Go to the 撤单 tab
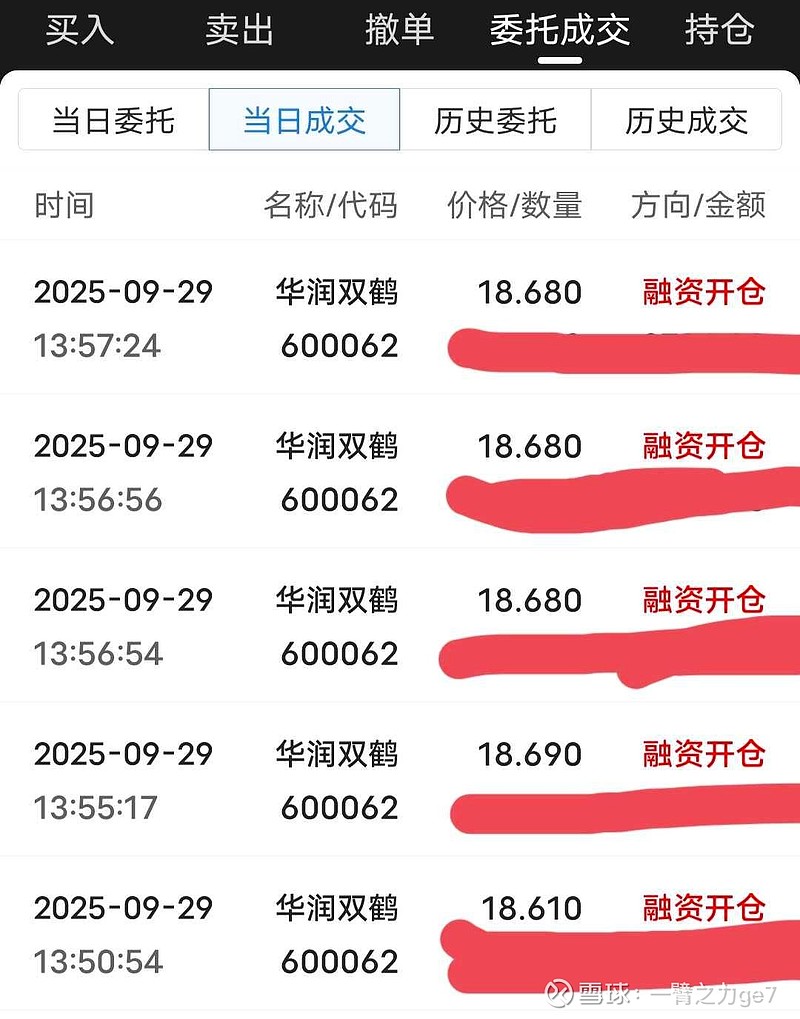The height and width of the screenshot is (1019, 800). click(399, 30)
